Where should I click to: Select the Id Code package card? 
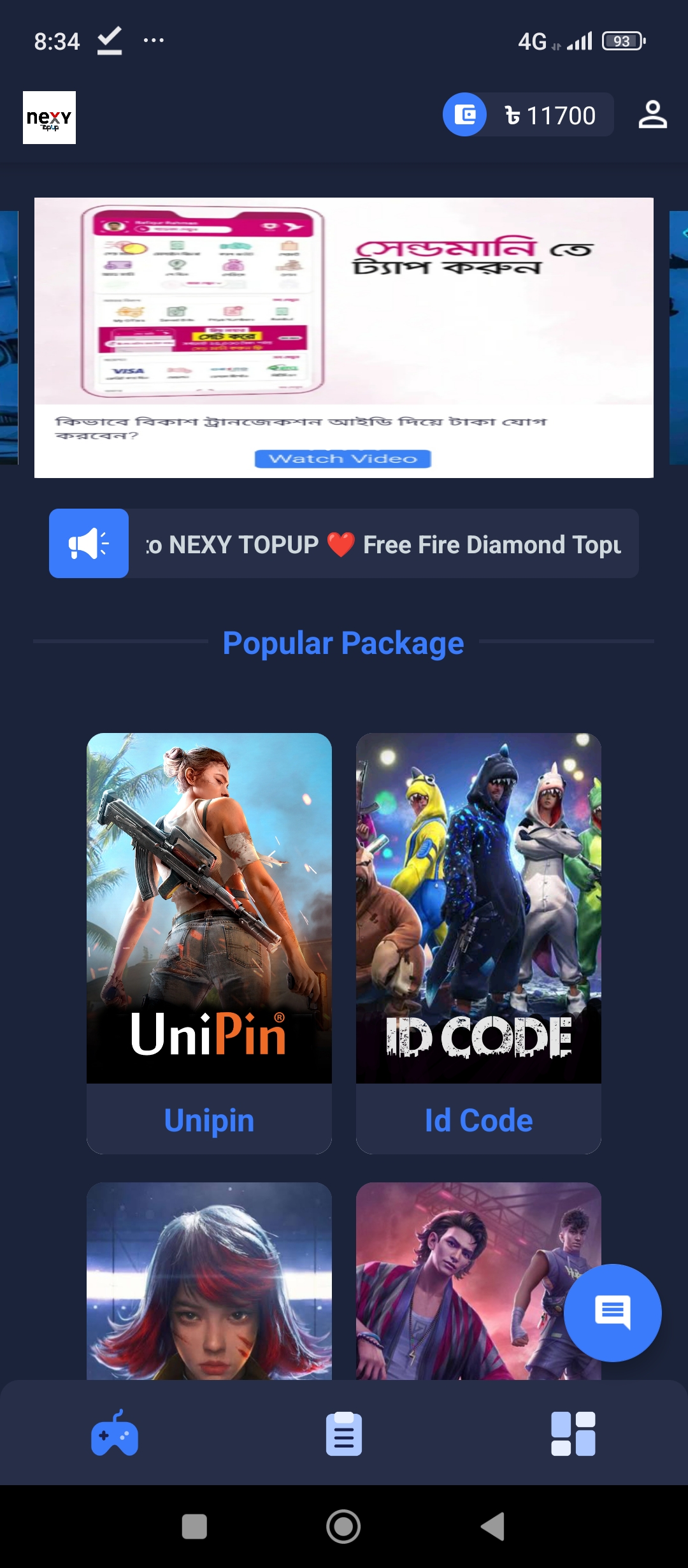pyautogui.click(x=478, y=943)
